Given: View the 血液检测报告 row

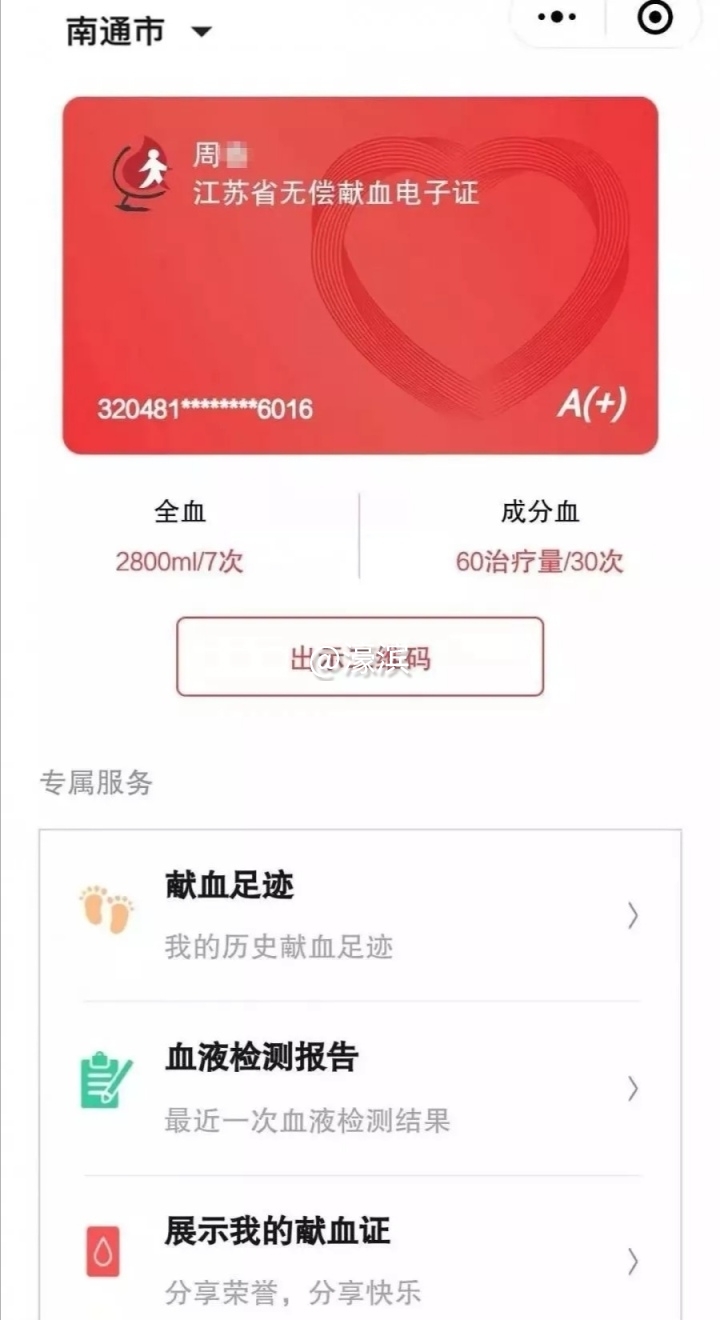Looking at the screenshot, I should coord(360,1088).
